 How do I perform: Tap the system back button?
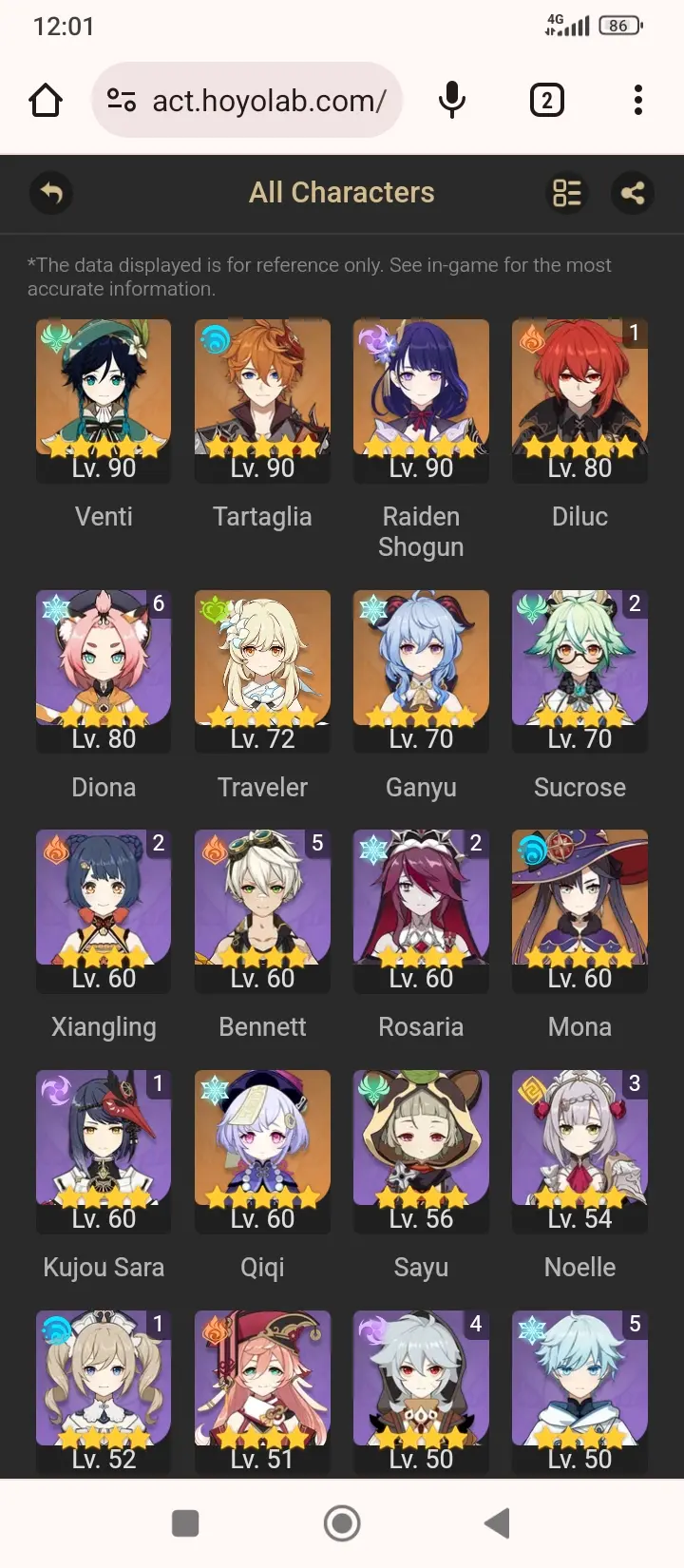[498, 1522]
